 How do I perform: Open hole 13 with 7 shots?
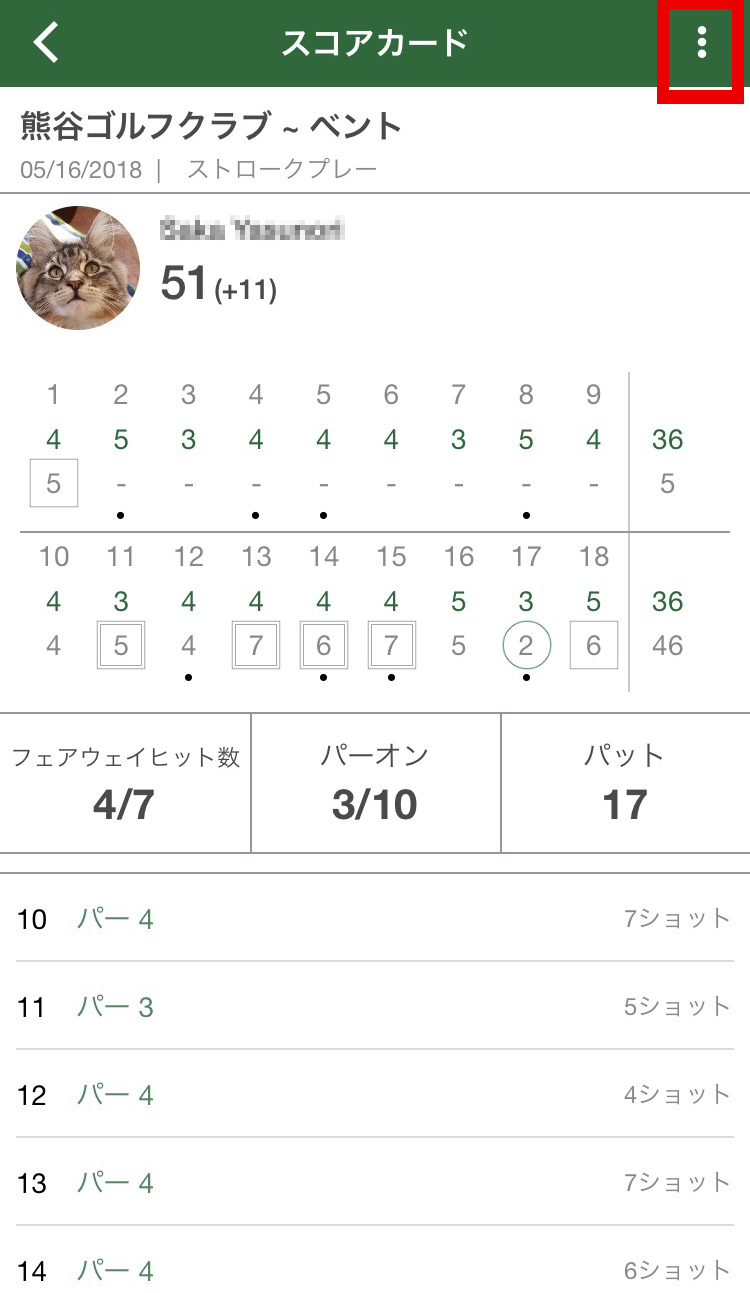point(375,1182)
